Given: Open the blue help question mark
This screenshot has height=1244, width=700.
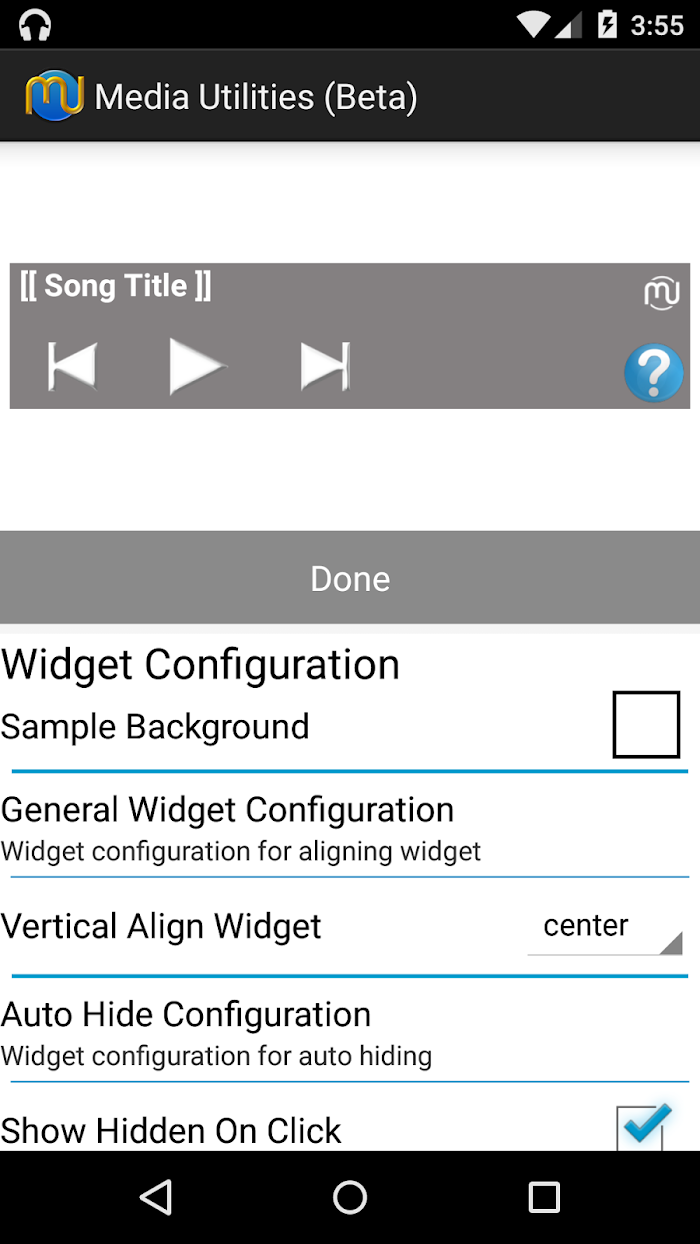Looking at the screenshot, I should pos(654,373).
